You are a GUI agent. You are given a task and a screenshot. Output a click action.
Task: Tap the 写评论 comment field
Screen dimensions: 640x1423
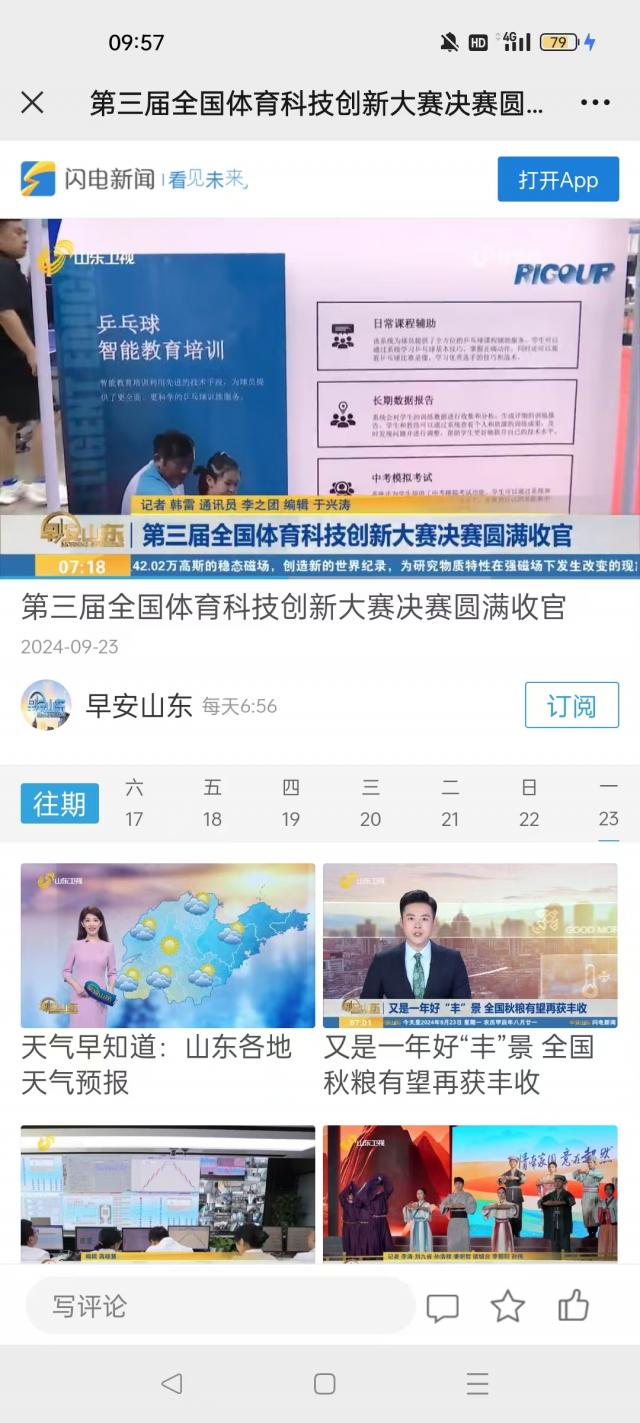pos(220,1306)
